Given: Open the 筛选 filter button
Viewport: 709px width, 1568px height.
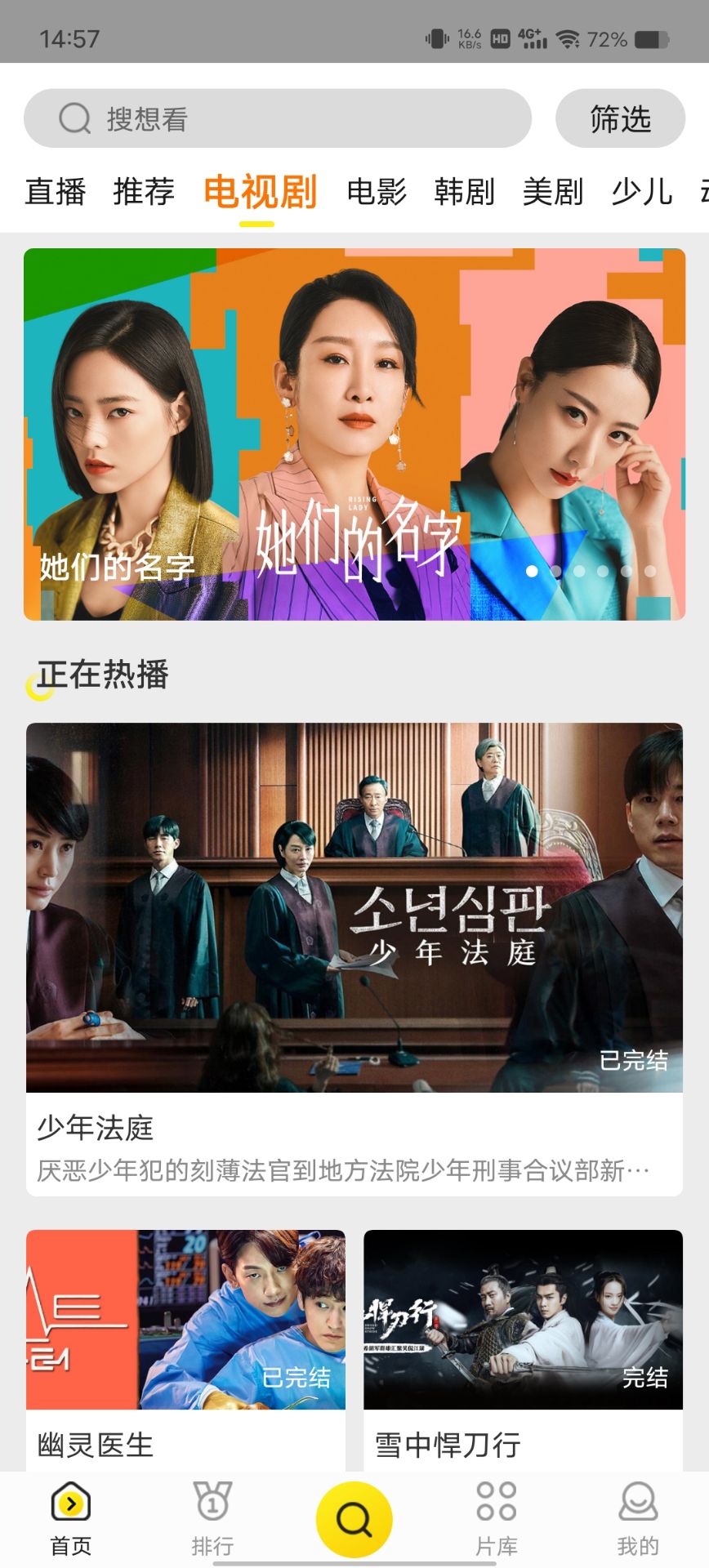Looking at the screenshot, I should point(620,119).
